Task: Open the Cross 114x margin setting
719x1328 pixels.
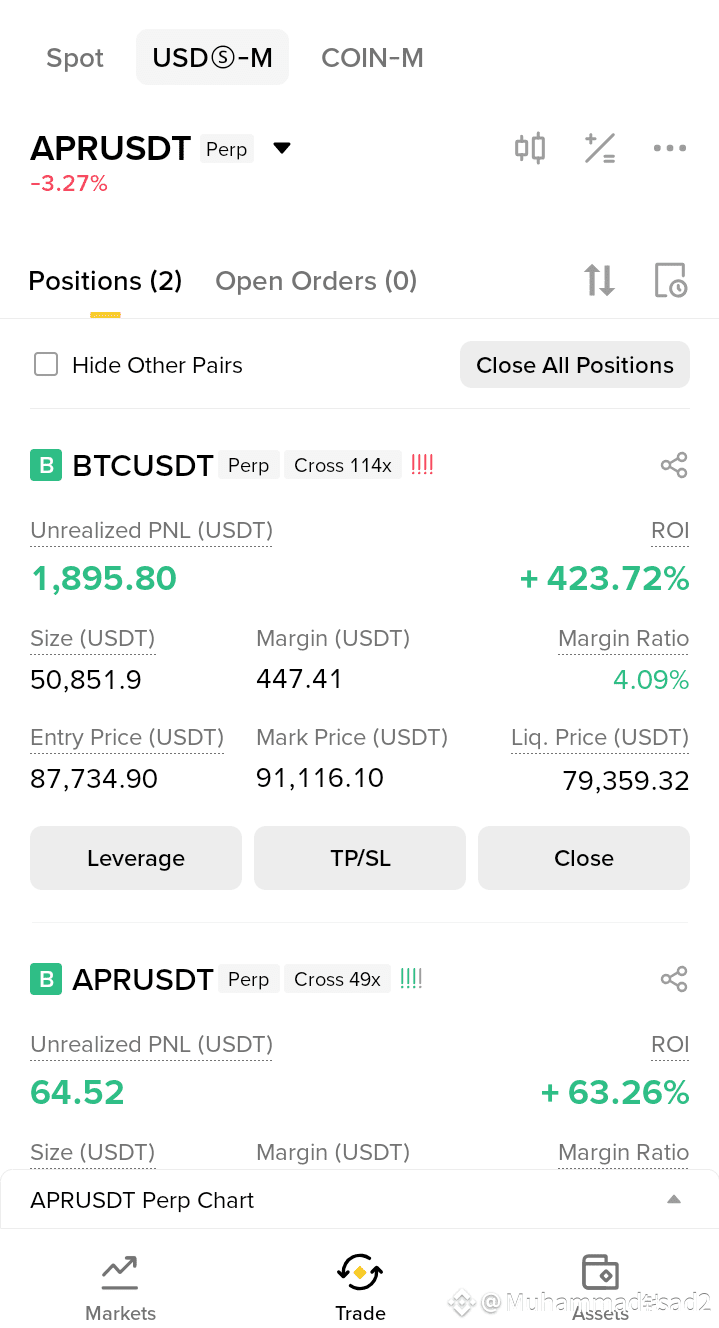Action: [343, 465]
